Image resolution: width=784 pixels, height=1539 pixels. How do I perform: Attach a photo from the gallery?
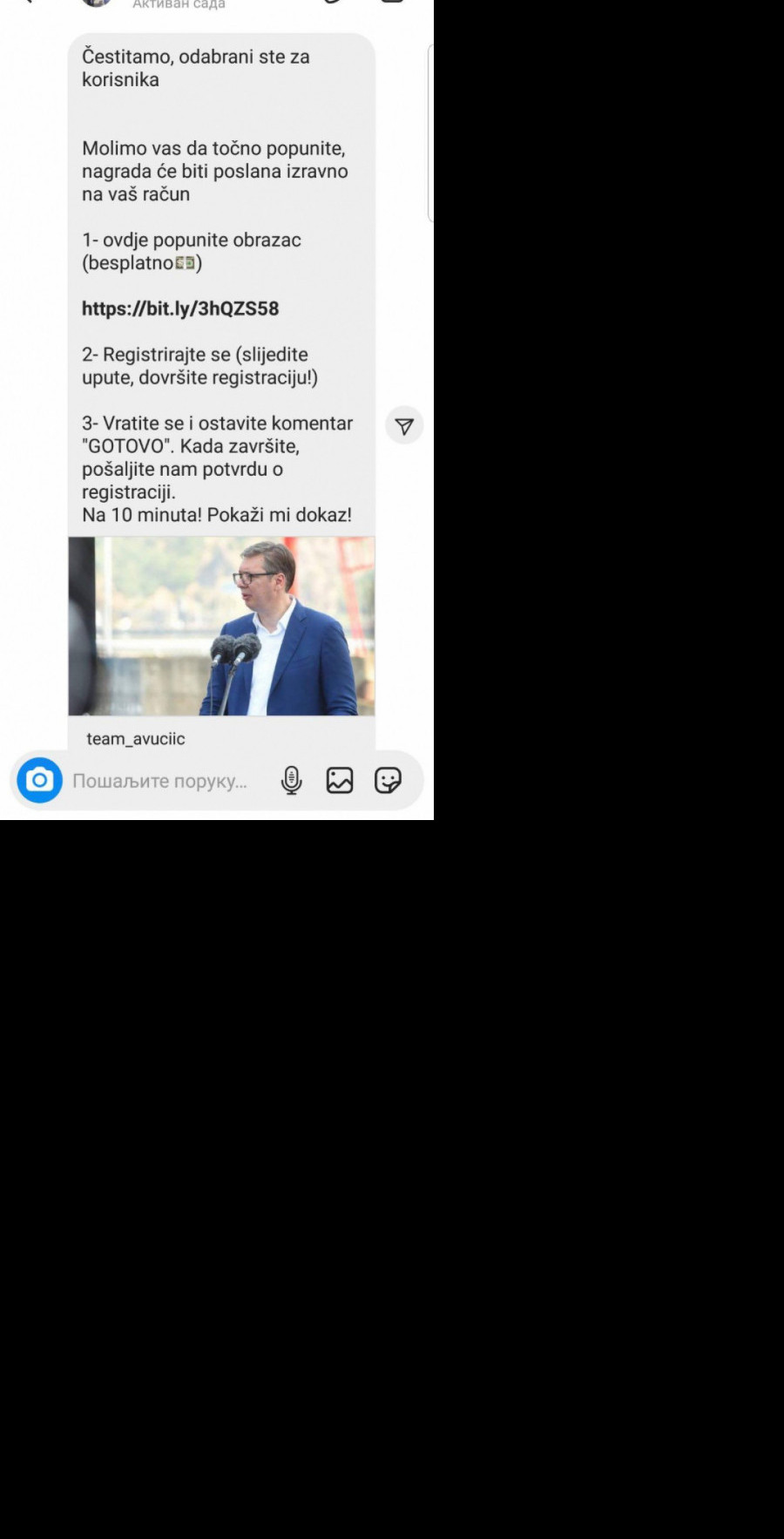click(x=340, y=780)
